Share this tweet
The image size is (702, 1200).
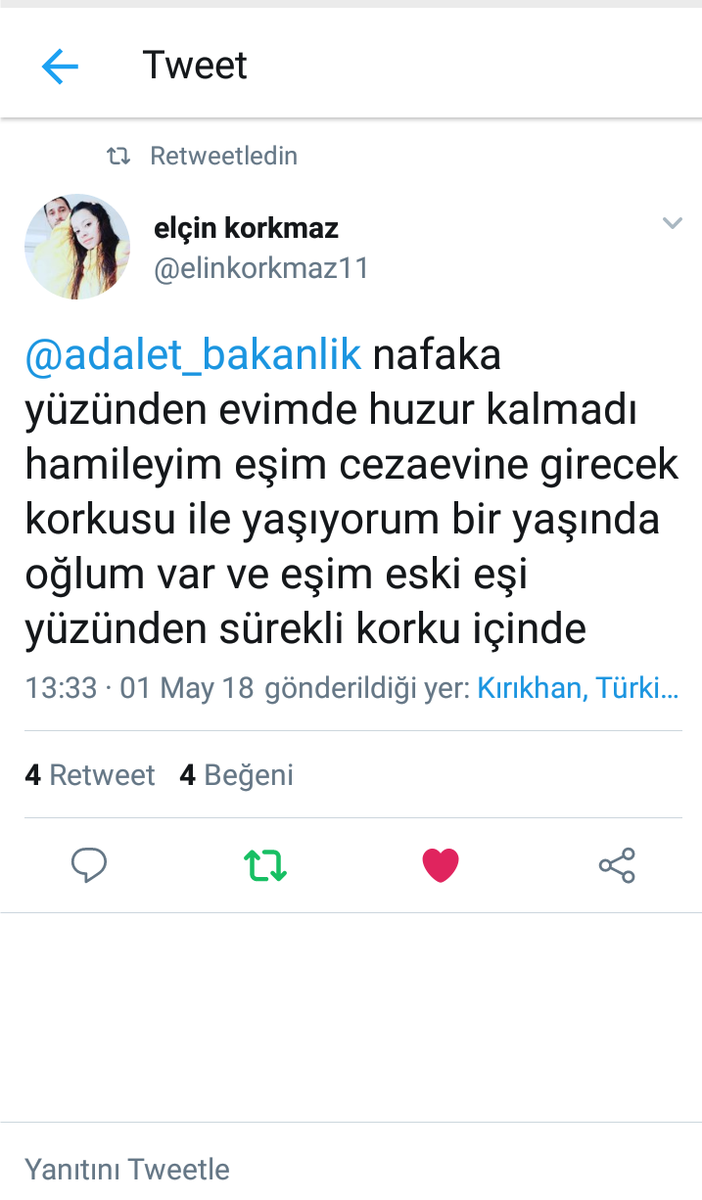pyautogui.click(x=616, y=865)
